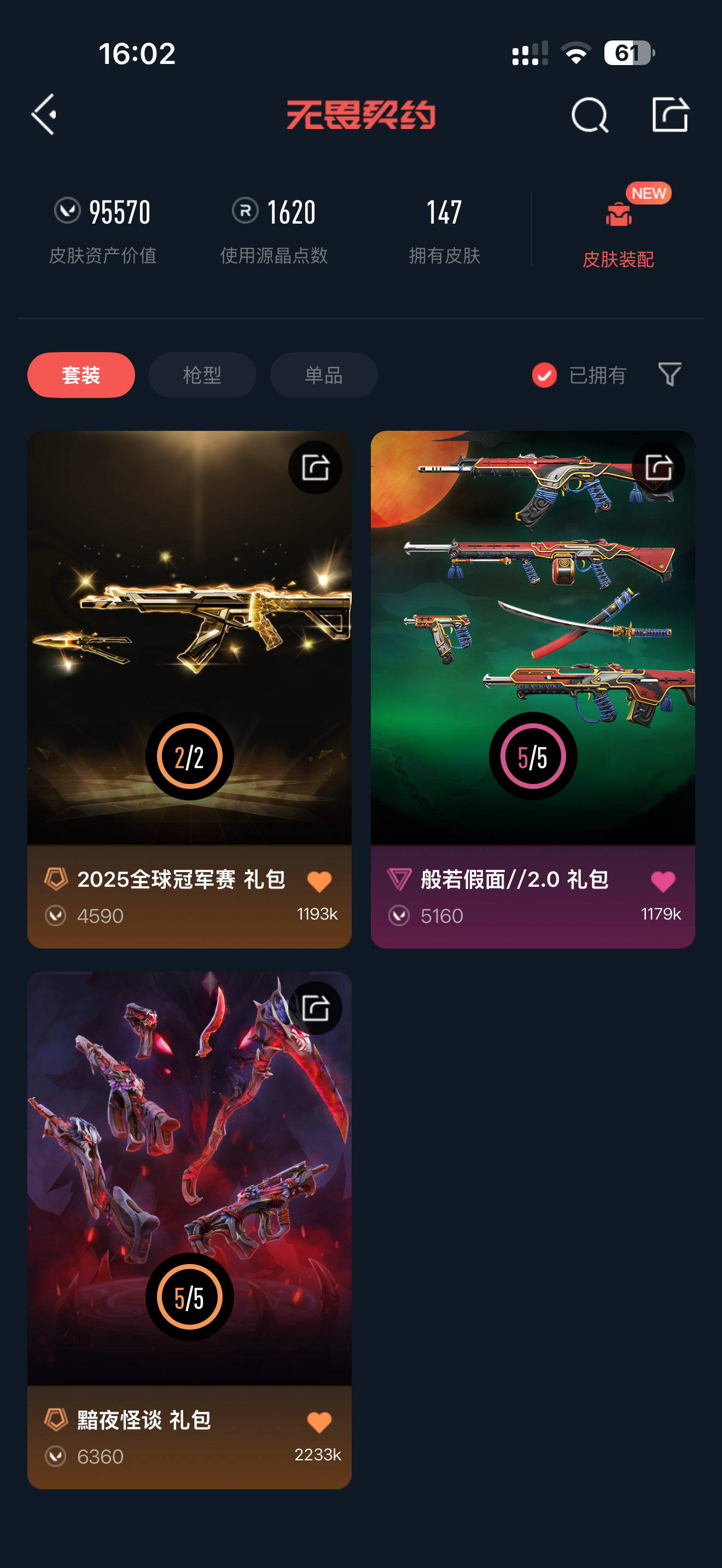
Task: Select the 套装 tab
Action: click(x=81, y=375)
